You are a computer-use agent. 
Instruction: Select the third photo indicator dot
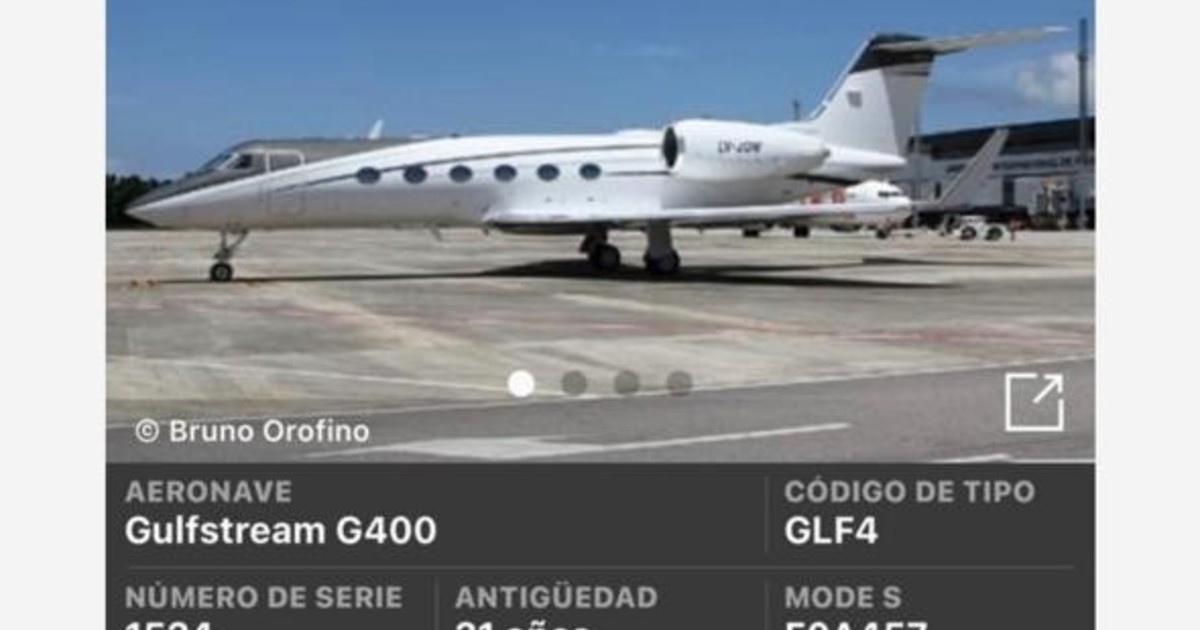pyautogui.click(x=627, y=383)
